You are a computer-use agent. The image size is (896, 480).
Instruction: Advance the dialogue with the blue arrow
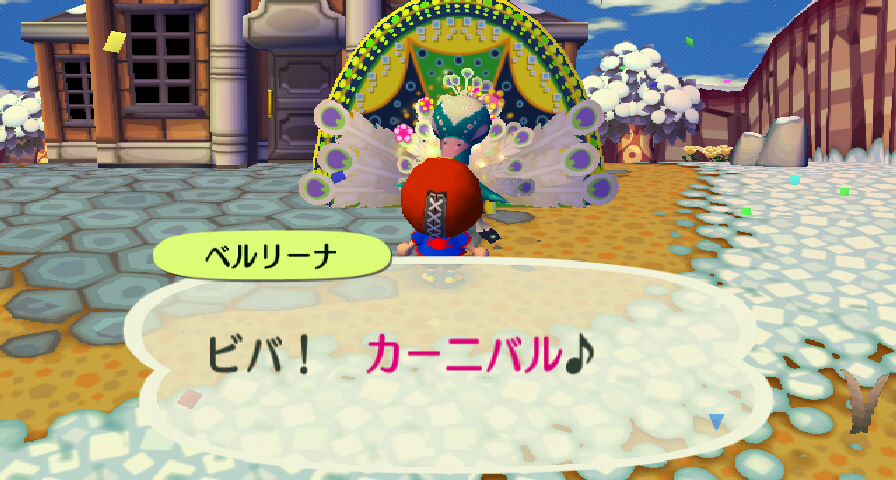coord(716,422)
